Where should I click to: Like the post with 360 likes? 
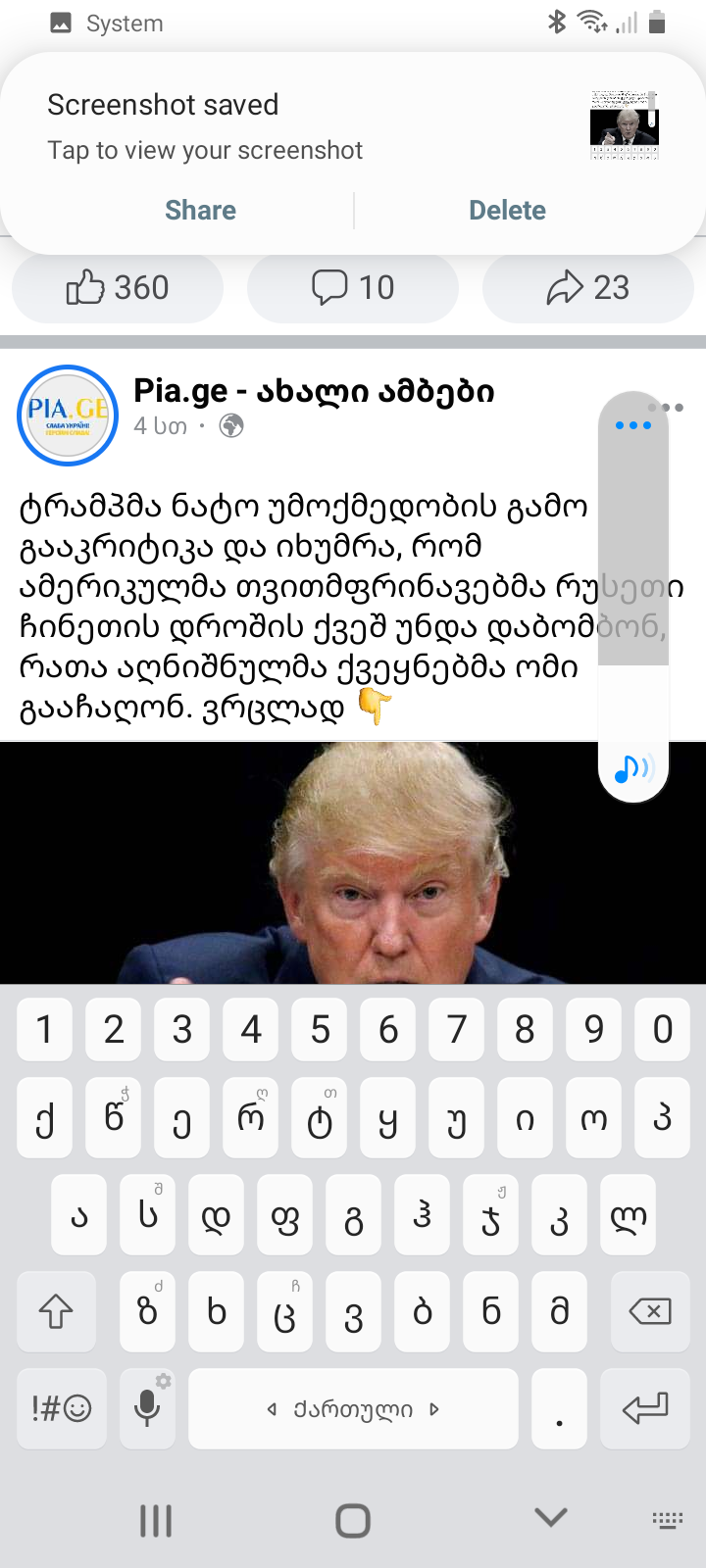click(118, 288)
